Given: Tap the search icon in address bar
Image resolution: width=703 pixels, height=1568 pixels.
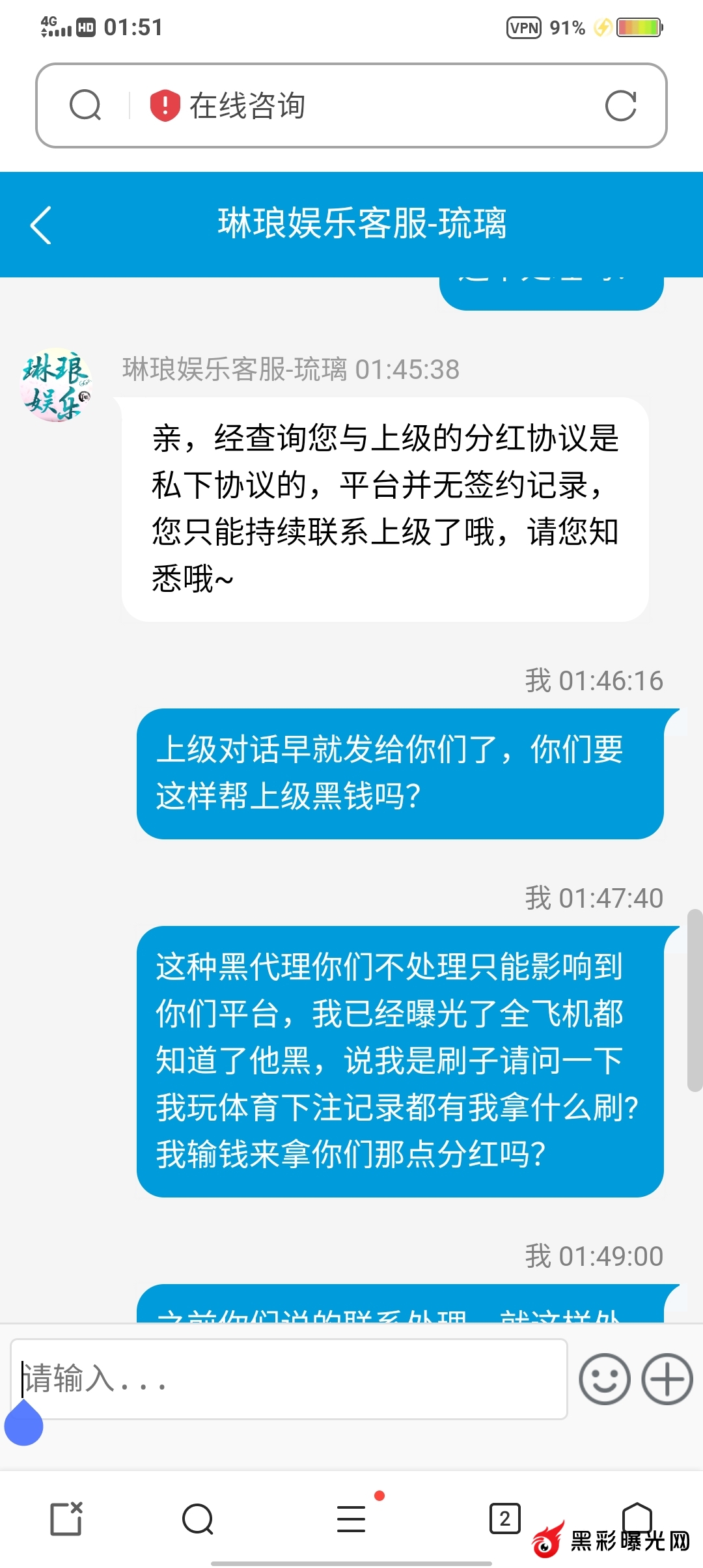Looking at the screenshot, I should [85, 105].
